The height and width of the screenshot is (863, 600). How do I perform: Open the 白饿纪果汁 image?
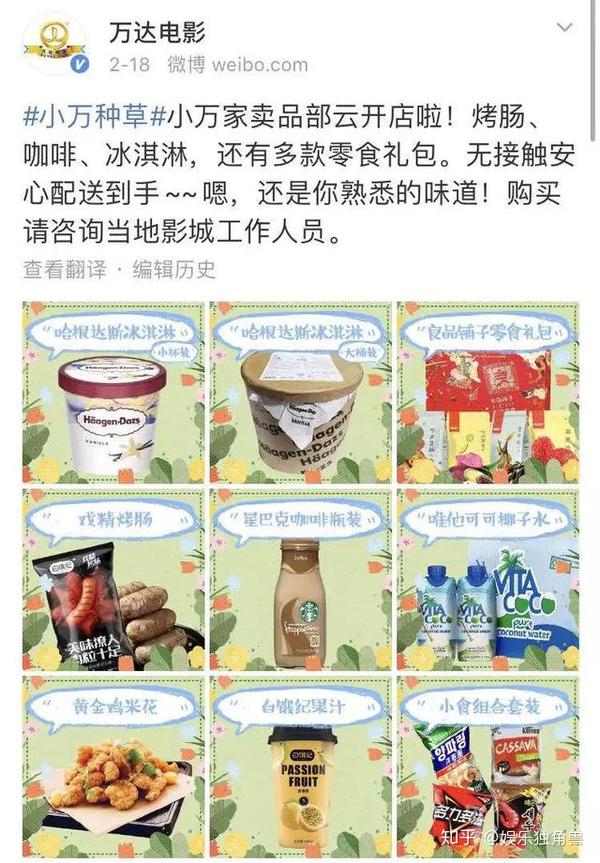pos(300,765)
